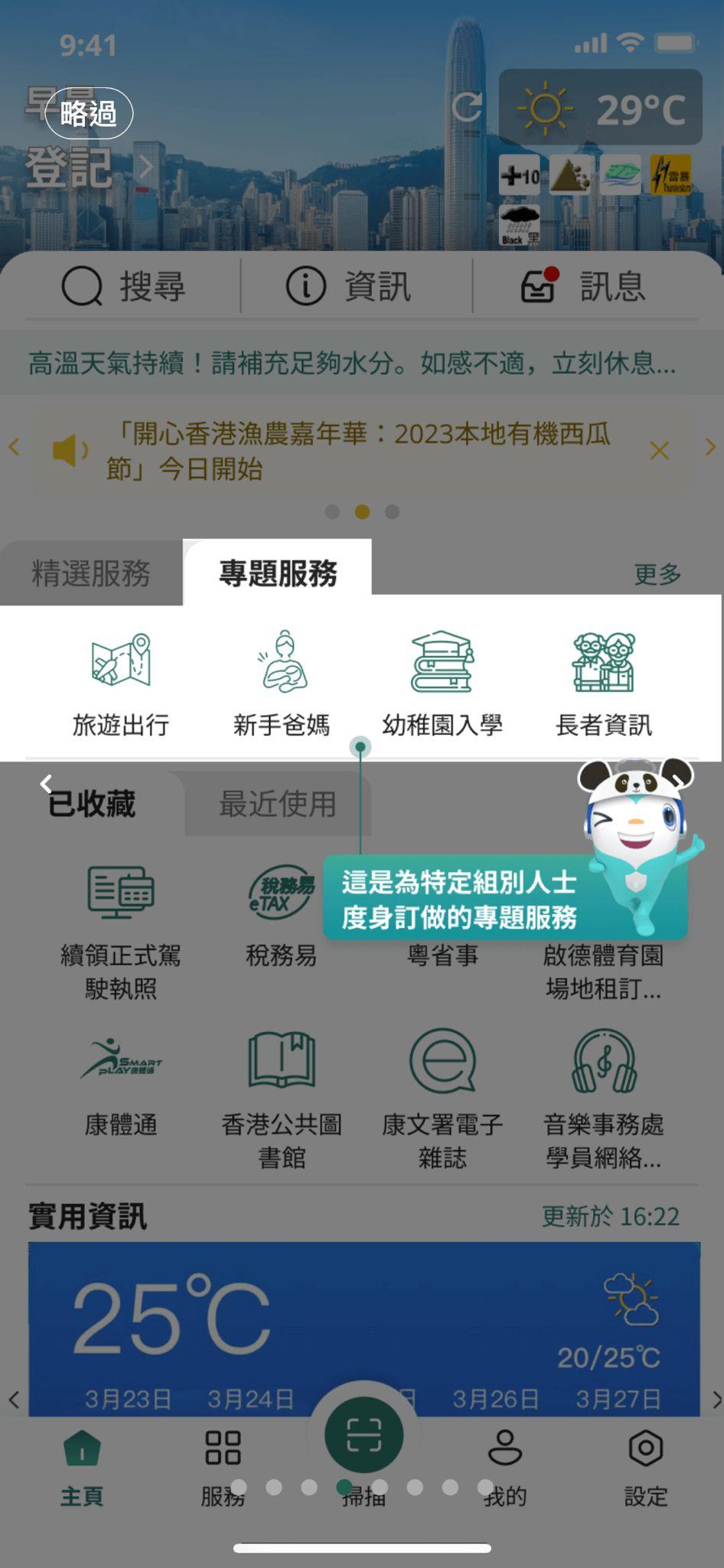This screenshot has width=724, height=1568.
Task: Go to the previous tutorial step arrow
Action: (x=46, y=783)
